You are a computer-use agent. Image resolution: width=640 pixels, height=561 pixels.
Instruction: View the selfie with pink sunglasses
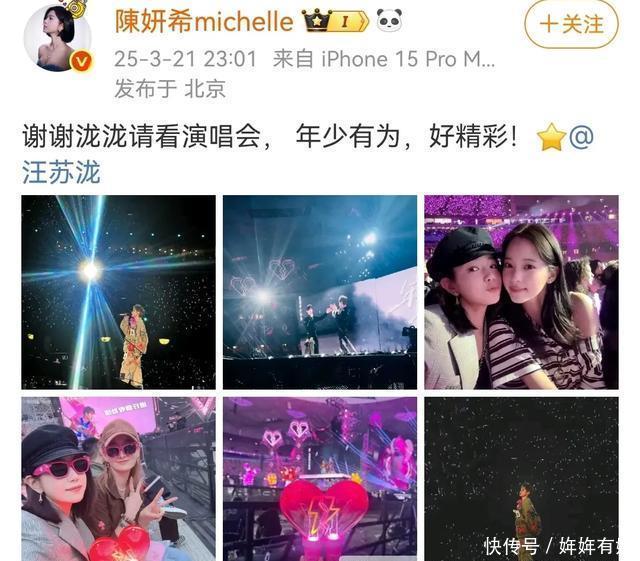118,478
